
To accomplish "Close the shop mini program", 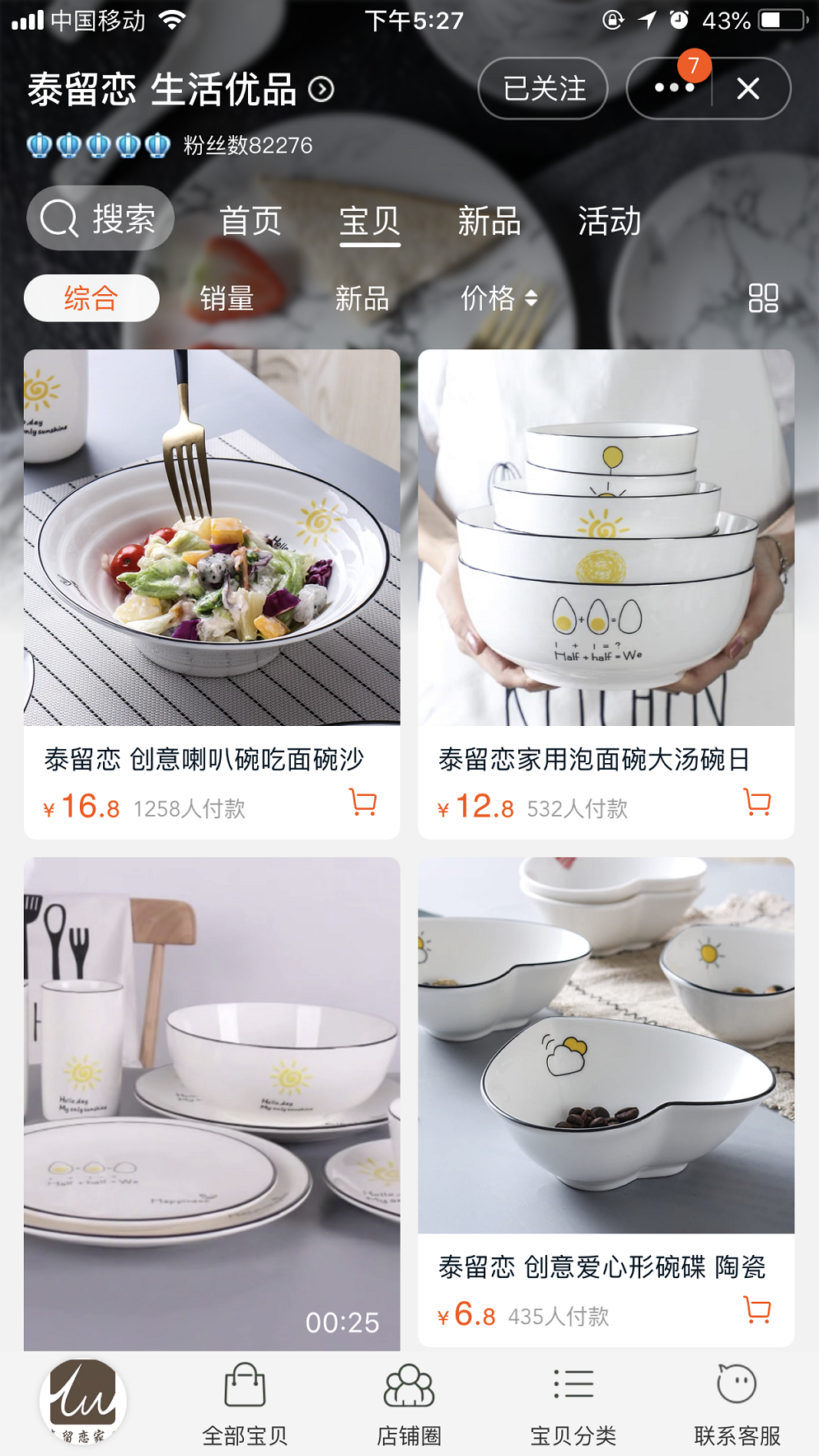I will click(748, 88).
